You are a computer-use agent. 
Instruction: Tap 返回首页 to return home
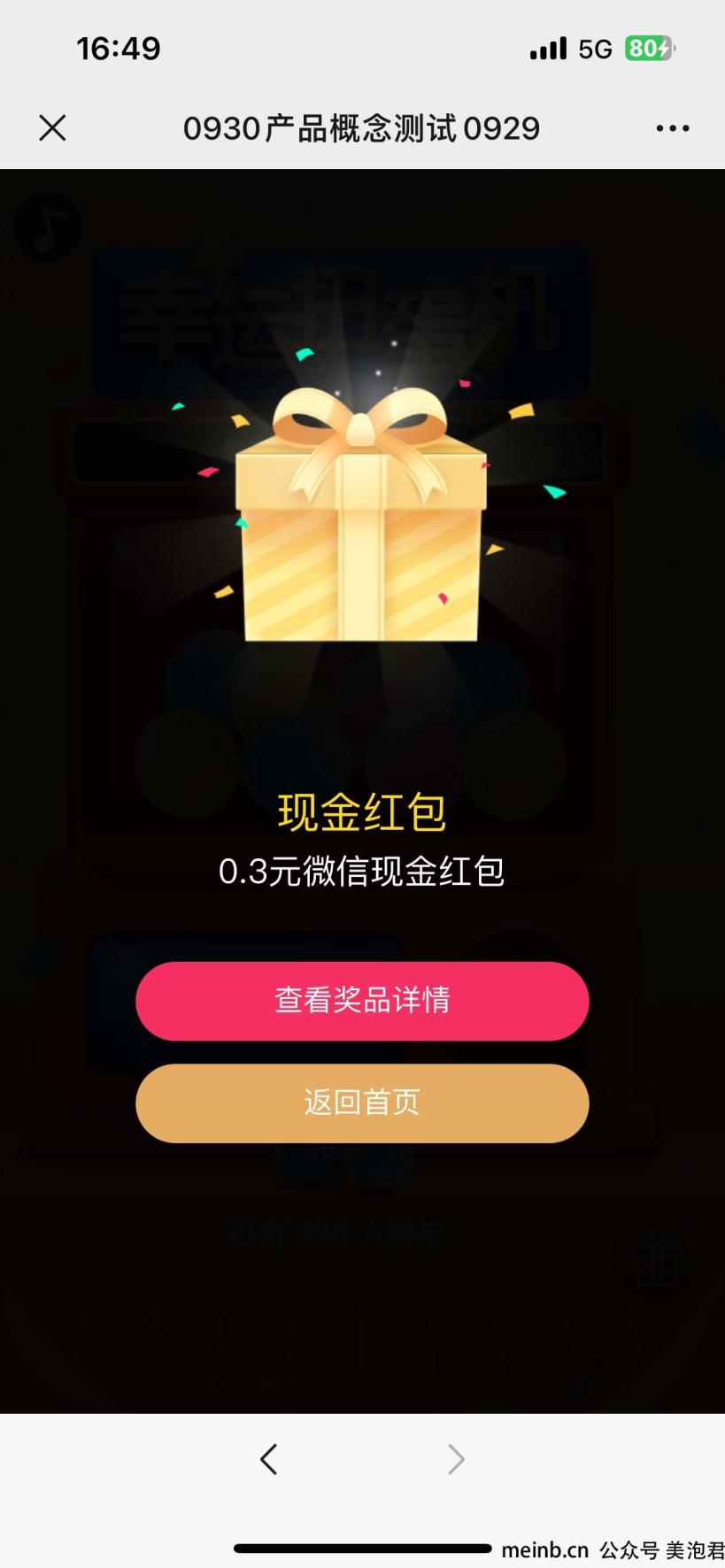(362, 1103)
